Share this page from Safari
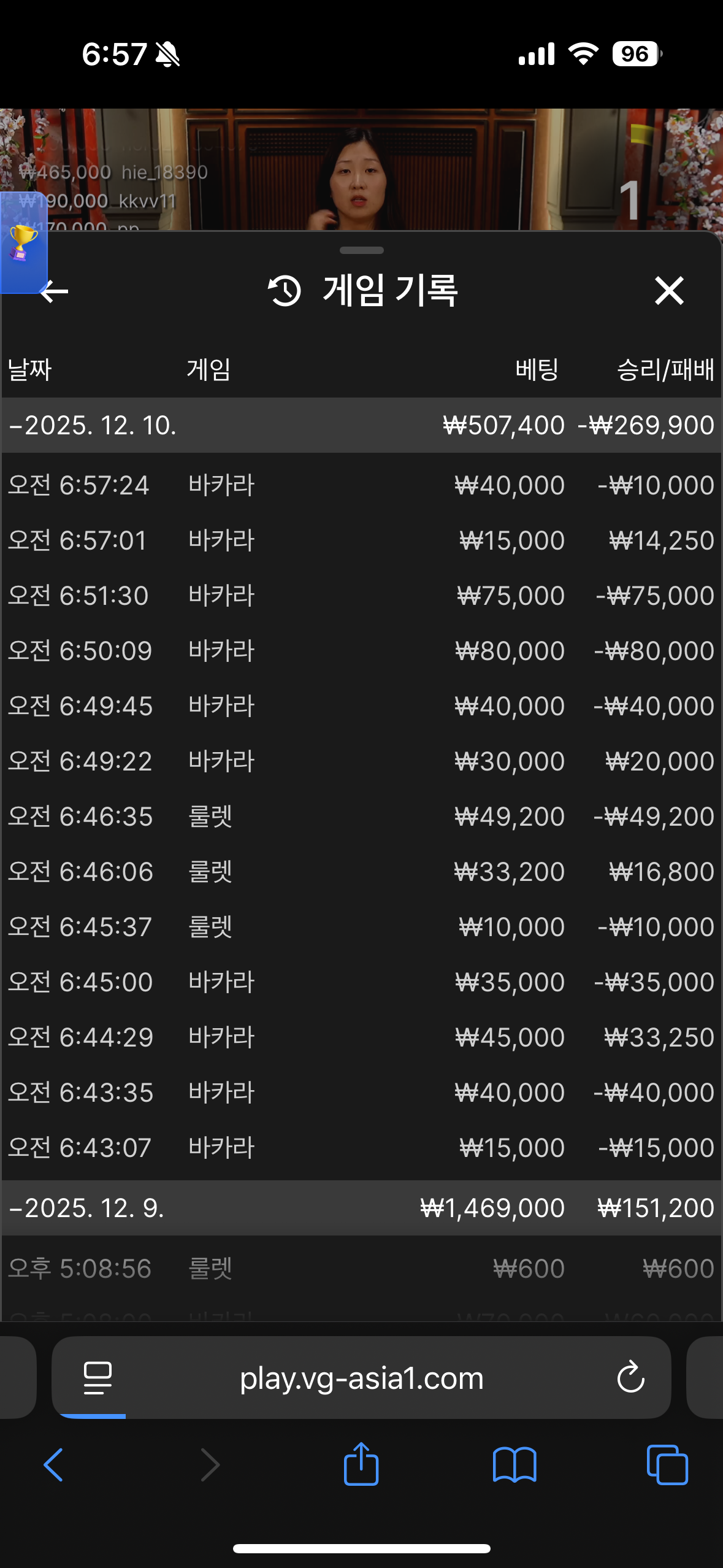Screen dimensions: 723x1568 click(x=361, y=1464)
